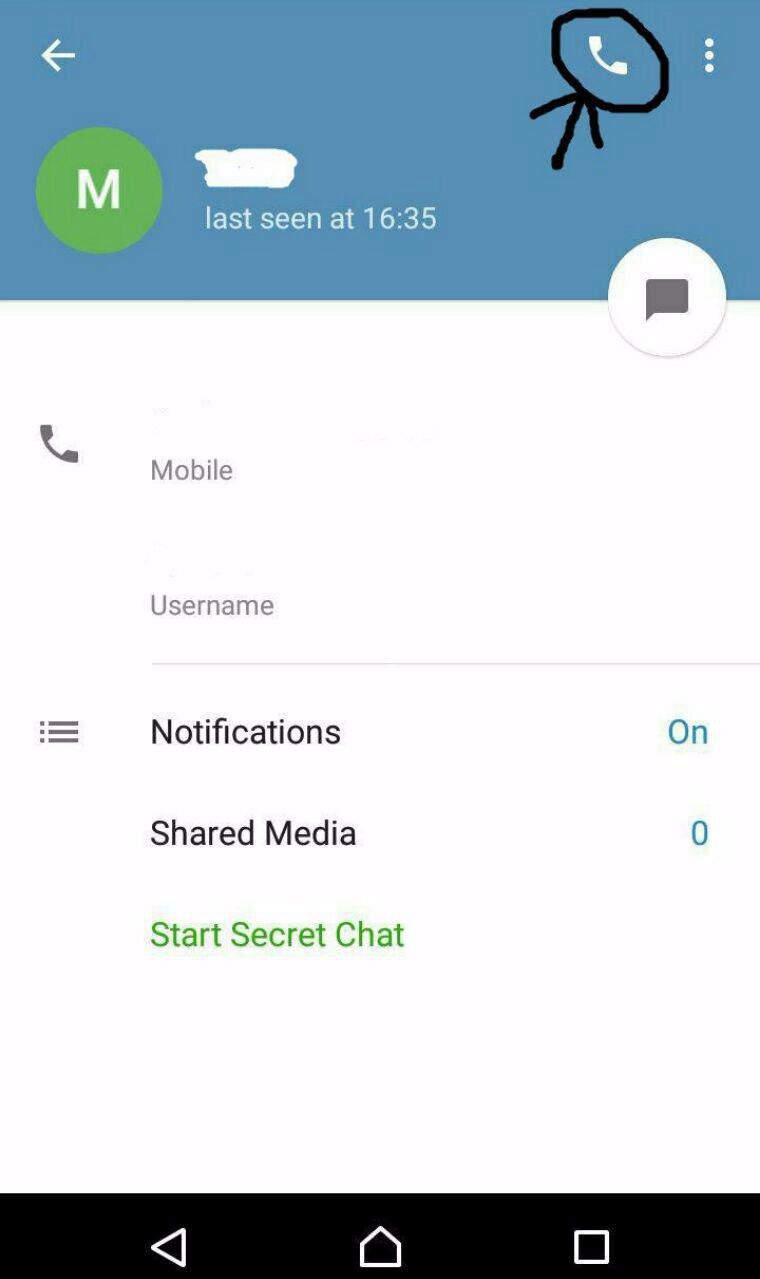Open Notifications settings for this contact
The image size is (760, 1279).
[400, 731]
